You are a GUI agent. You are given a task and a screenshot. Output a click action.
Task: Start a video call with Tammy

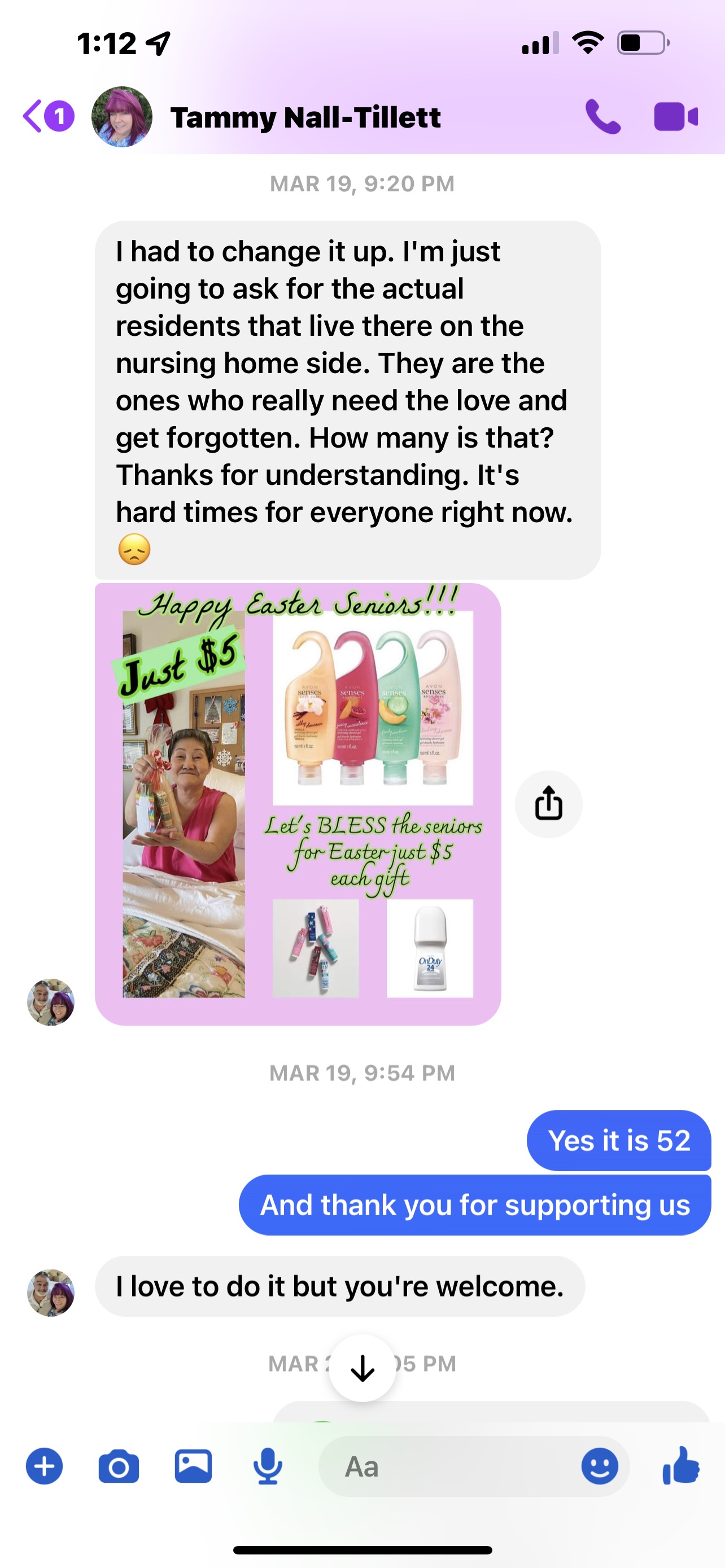click(x=675, y=116)
